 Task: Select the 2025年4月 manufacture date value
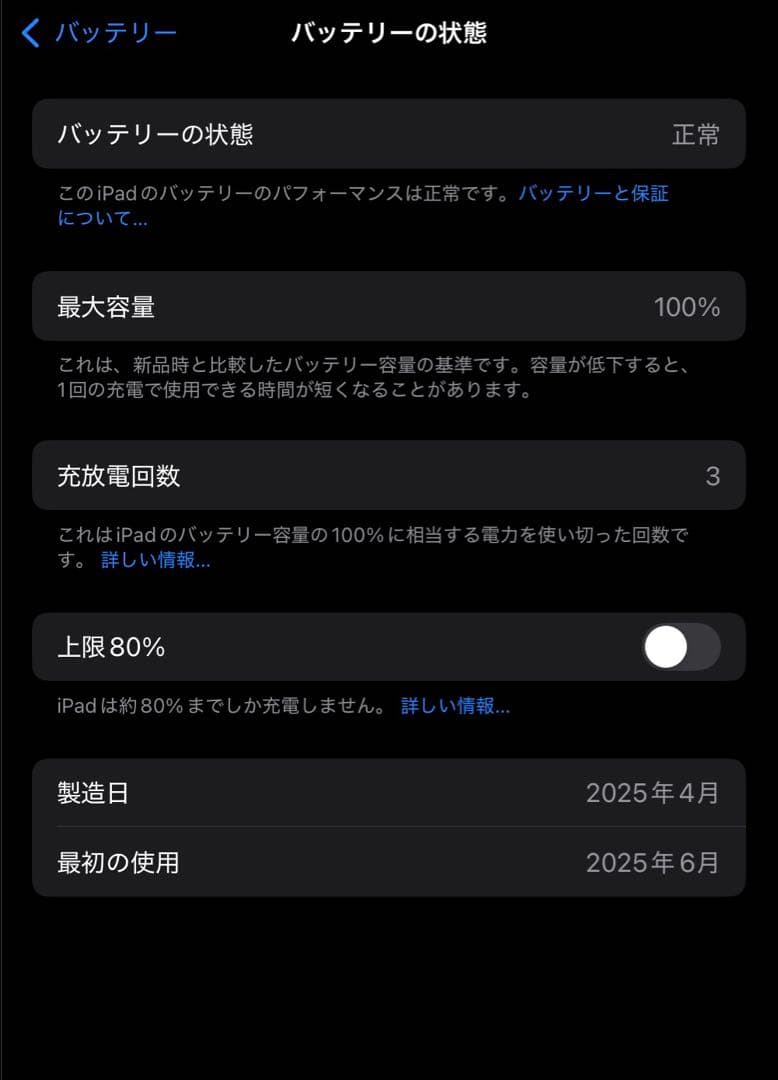(x=655, y=791)
